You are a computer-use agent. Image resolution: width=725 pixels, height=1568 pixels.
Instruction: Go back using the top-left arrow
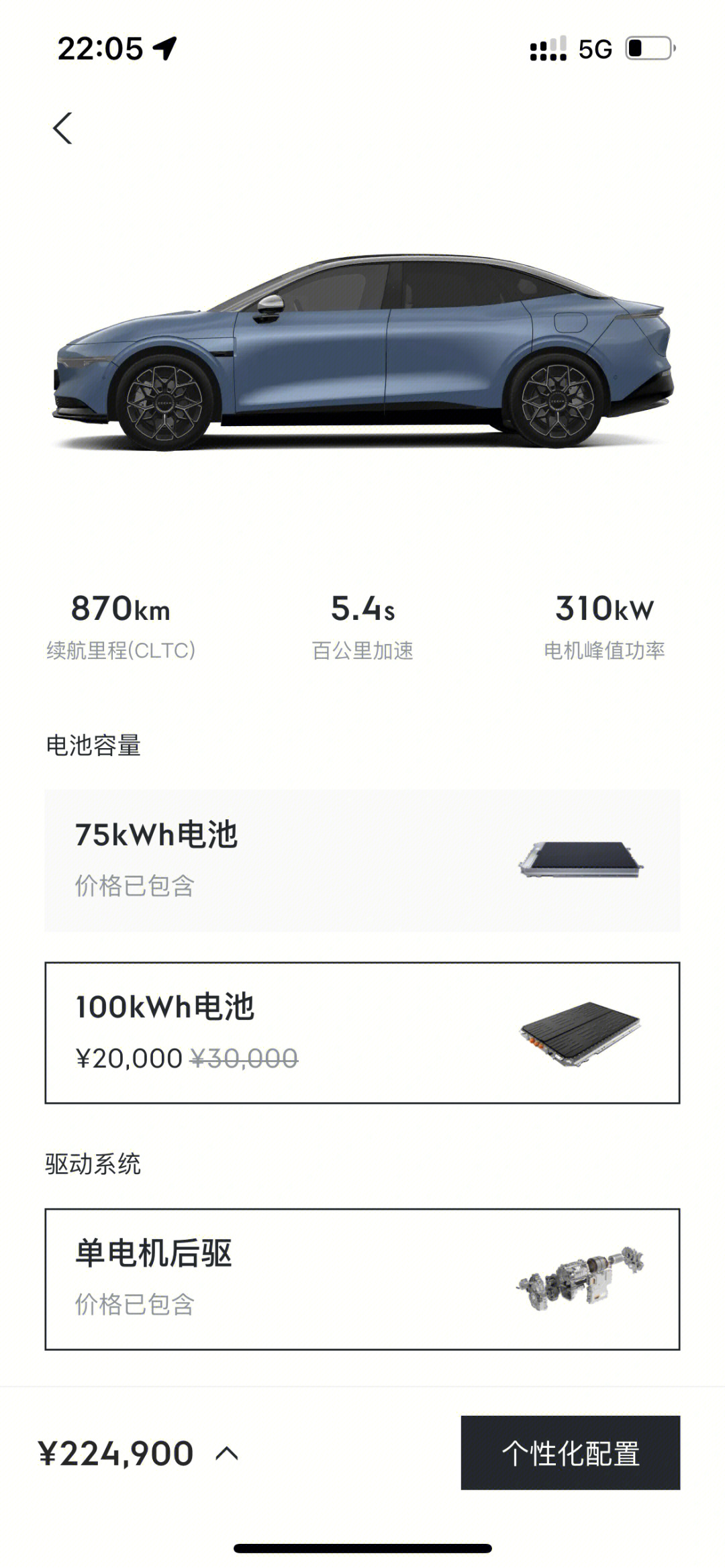pyautogui.click(x=62, y=128)
